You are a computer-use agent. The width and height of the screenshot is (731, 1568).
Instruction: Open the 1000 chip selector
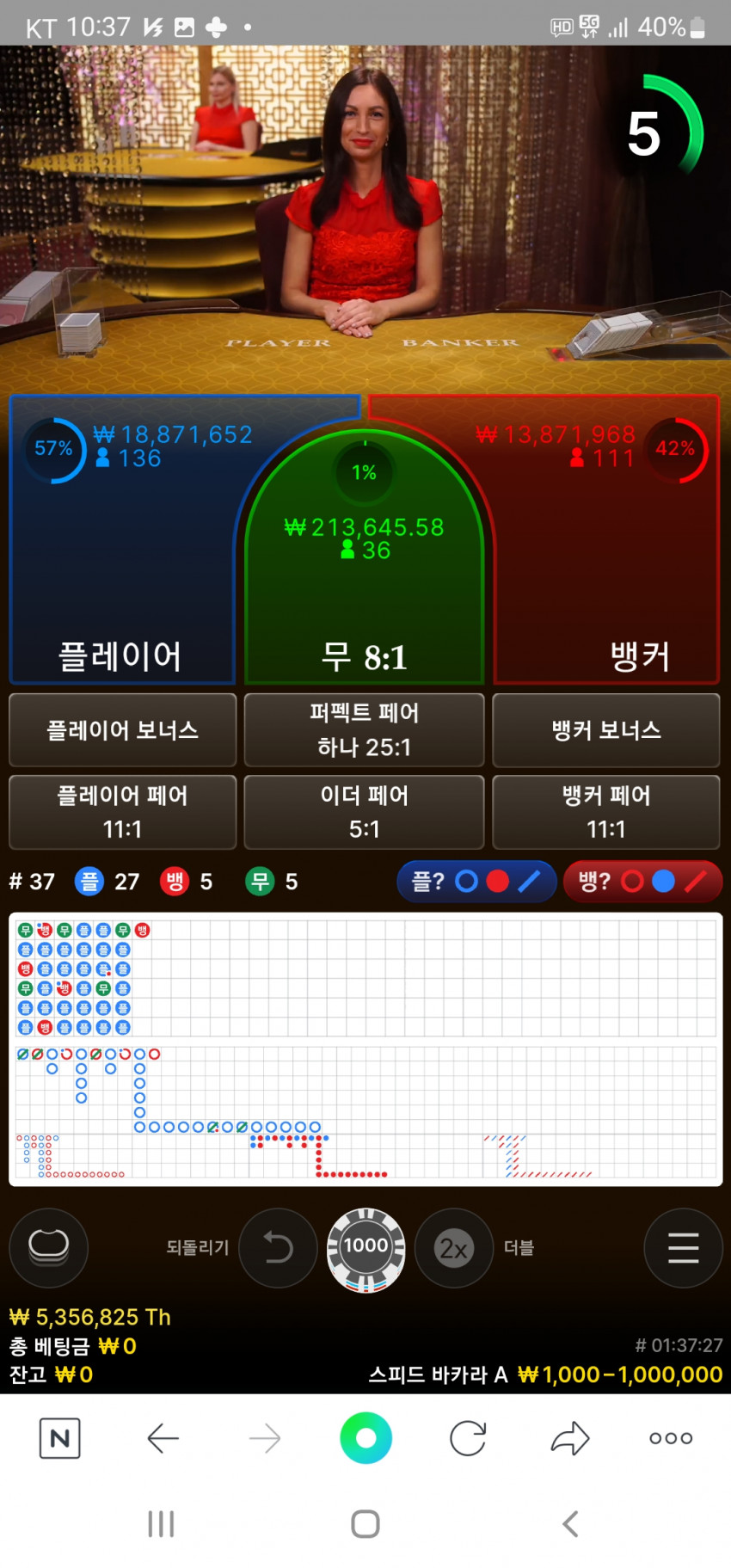point(366,1249)
